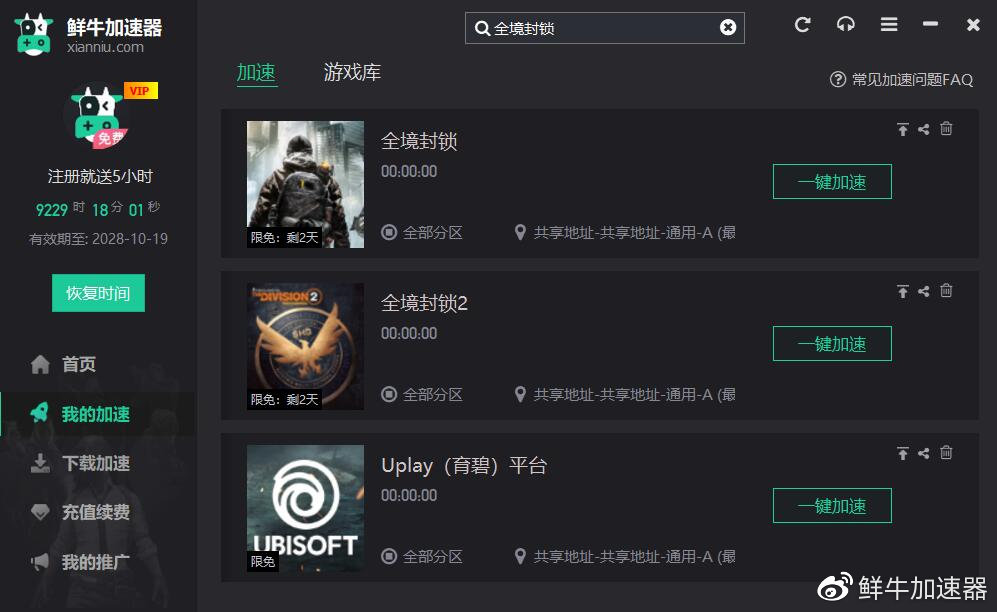Screen dimensions: 997x612
Task: Share the 全境封锁2 entry
Action: pos(924,291)
